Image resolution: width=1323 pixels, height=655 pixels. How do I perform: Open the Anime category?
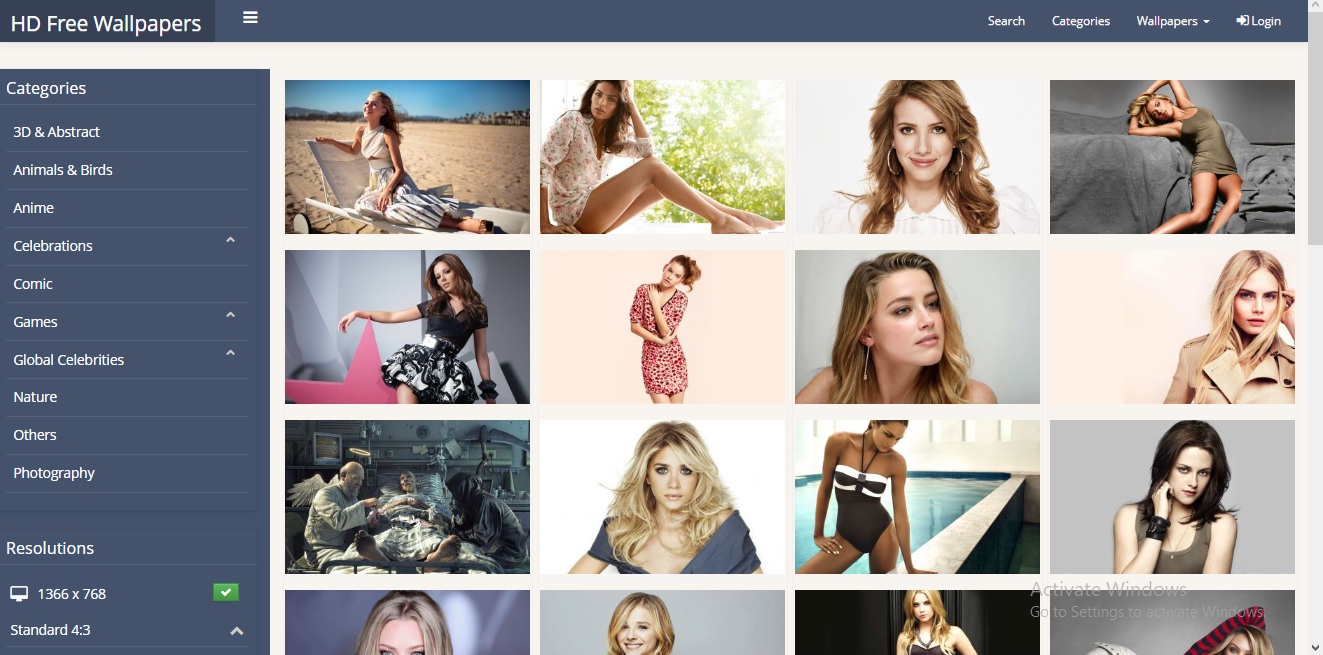[x=34, y=208]
